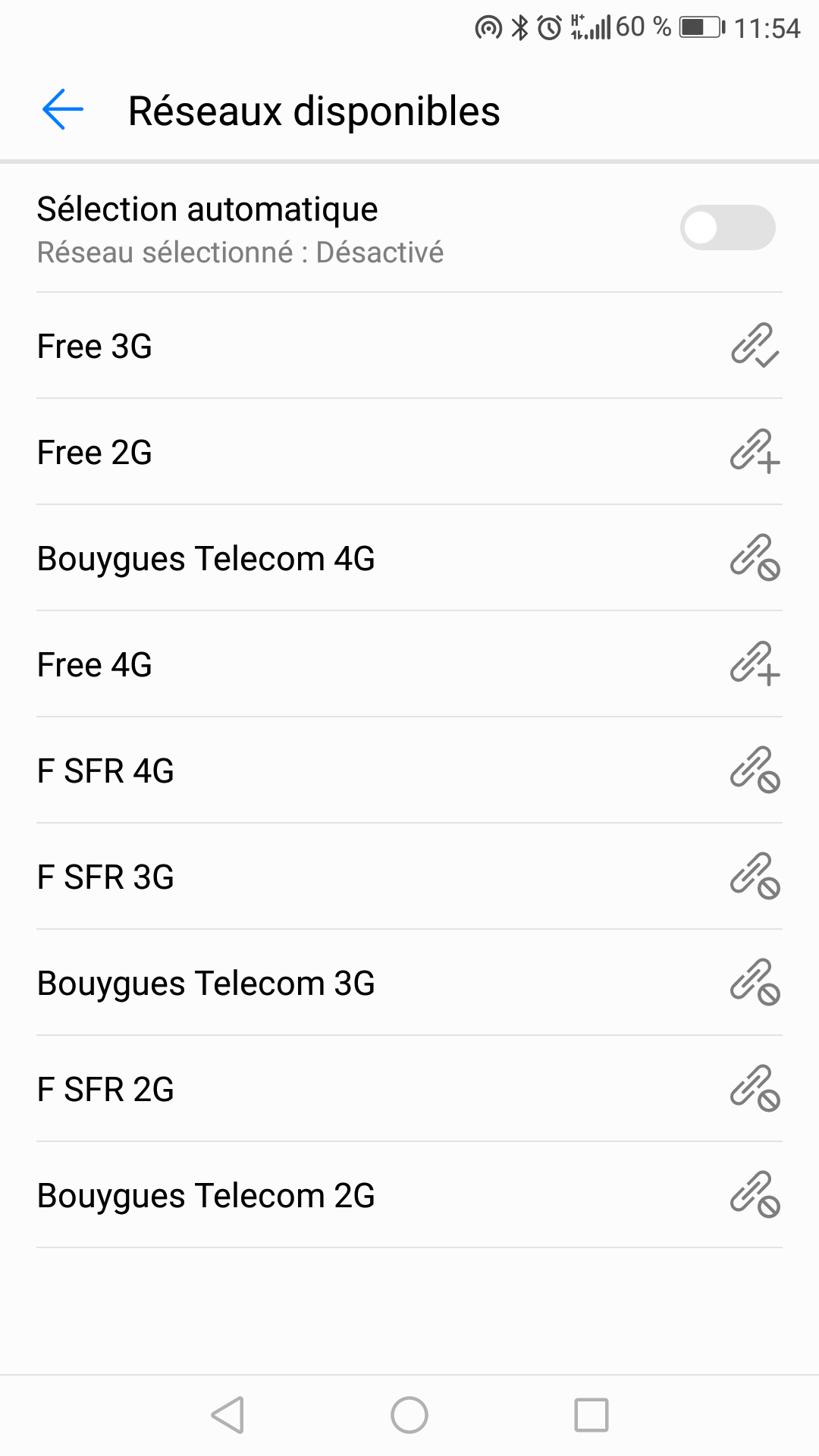The height and width of the screenshot is (1456, 819).
Task: Switch to Free 4G network
Action: [x=409, y=664]
